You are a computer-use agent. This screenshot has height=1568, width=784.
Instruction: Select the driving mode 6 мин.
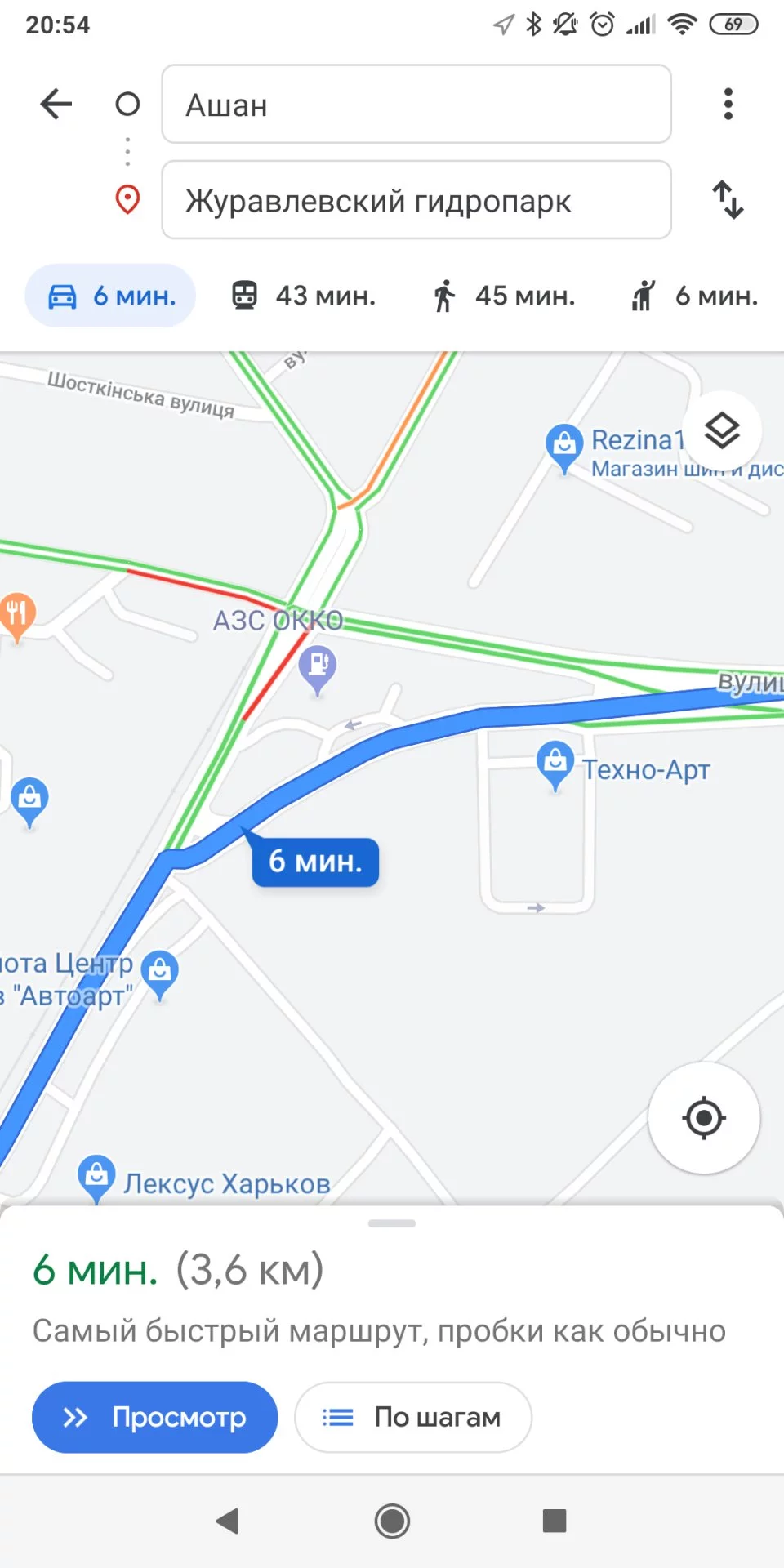(111, 296)
